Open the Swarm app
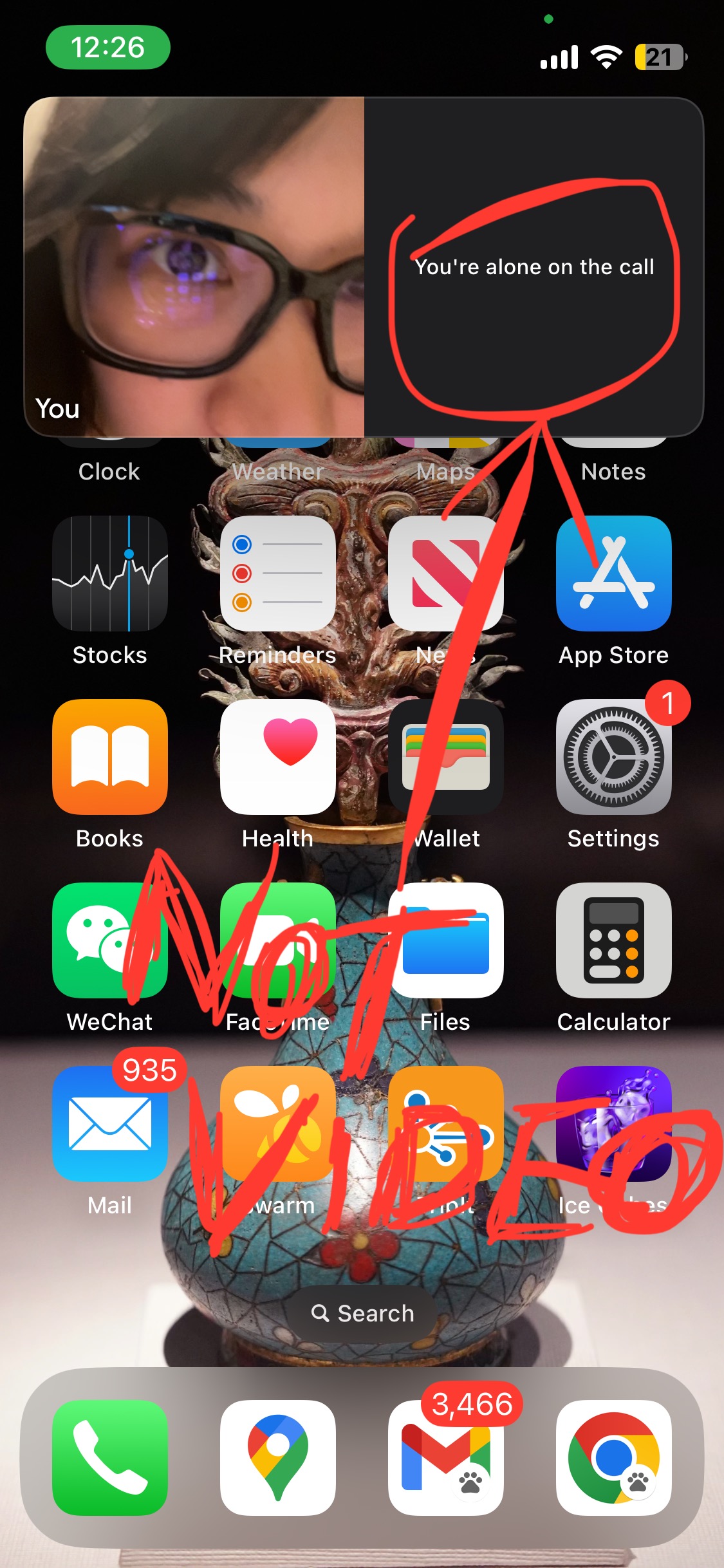The image size is (724, 1568). click(x=277, y=1123)
